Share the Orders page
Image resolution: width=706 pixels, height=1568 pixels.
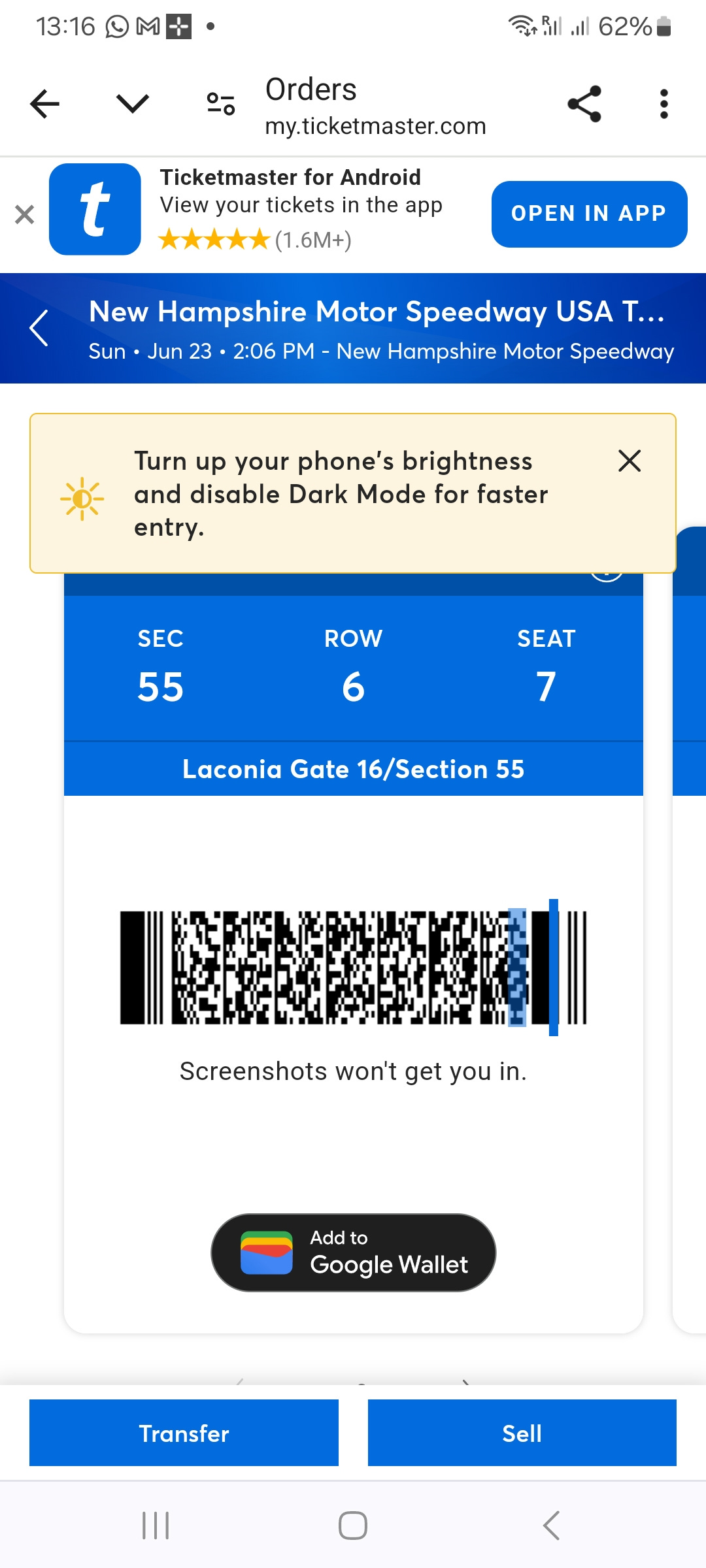pos(584,104)
